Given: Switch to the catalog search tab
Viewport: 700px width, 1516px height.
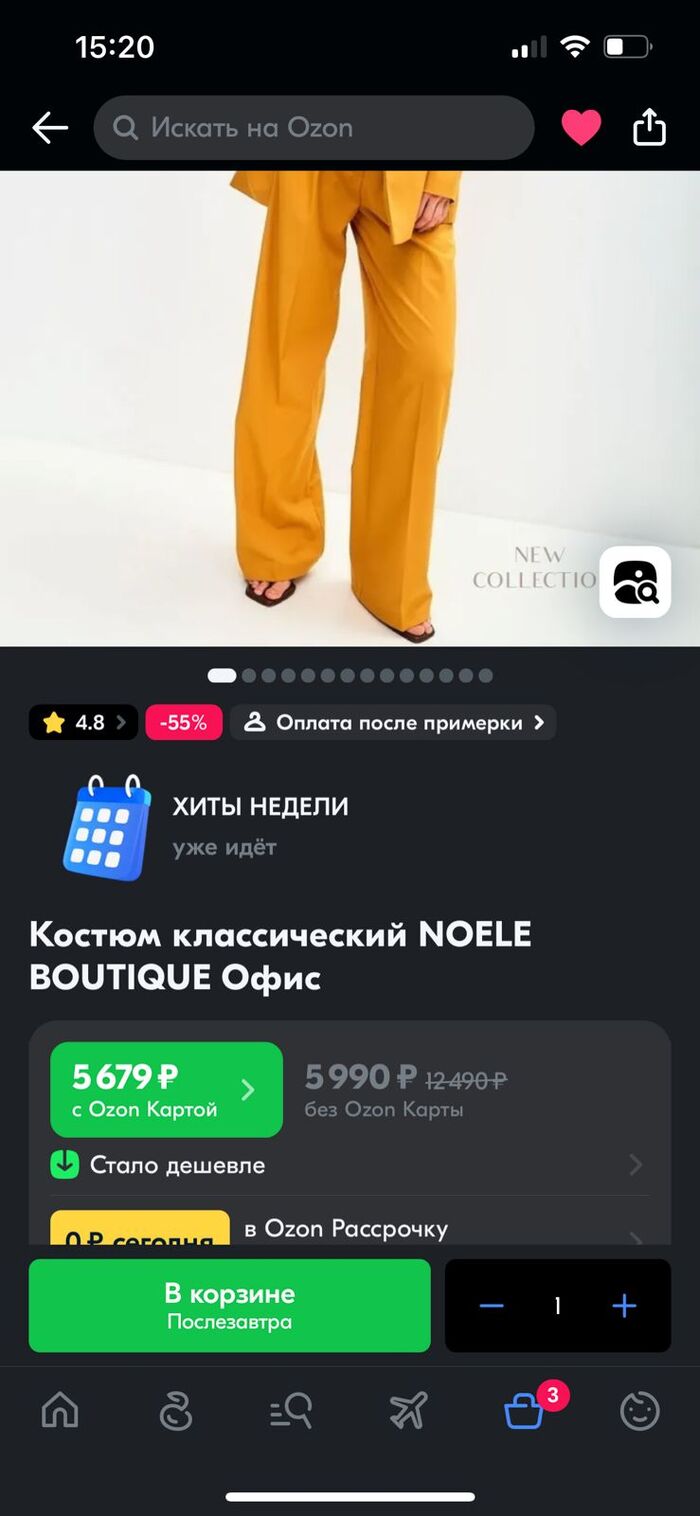Looking at the screenshot, I should [x=291, y=1411].
